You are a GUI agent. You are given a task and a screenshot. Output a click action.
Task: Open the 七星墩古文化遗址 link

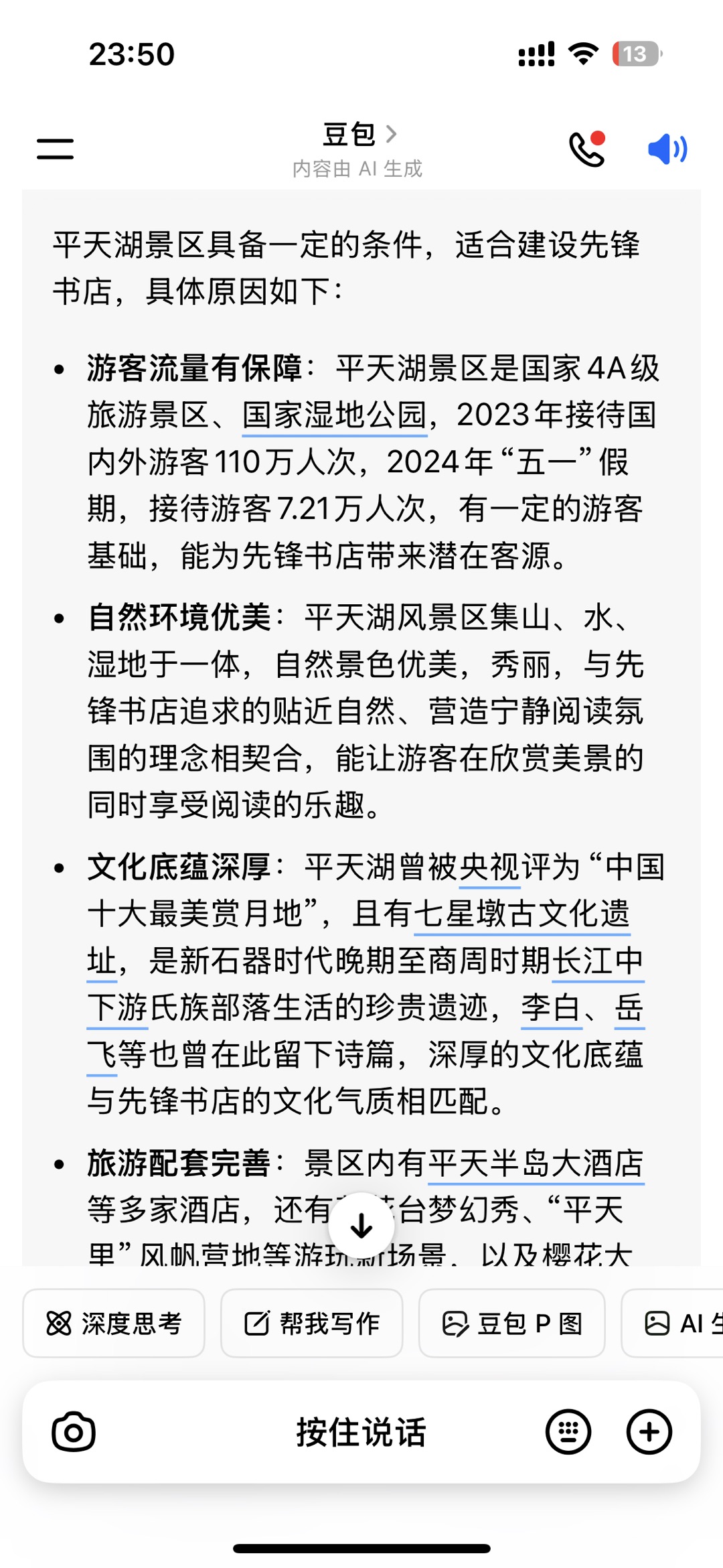tap(521, 914)
